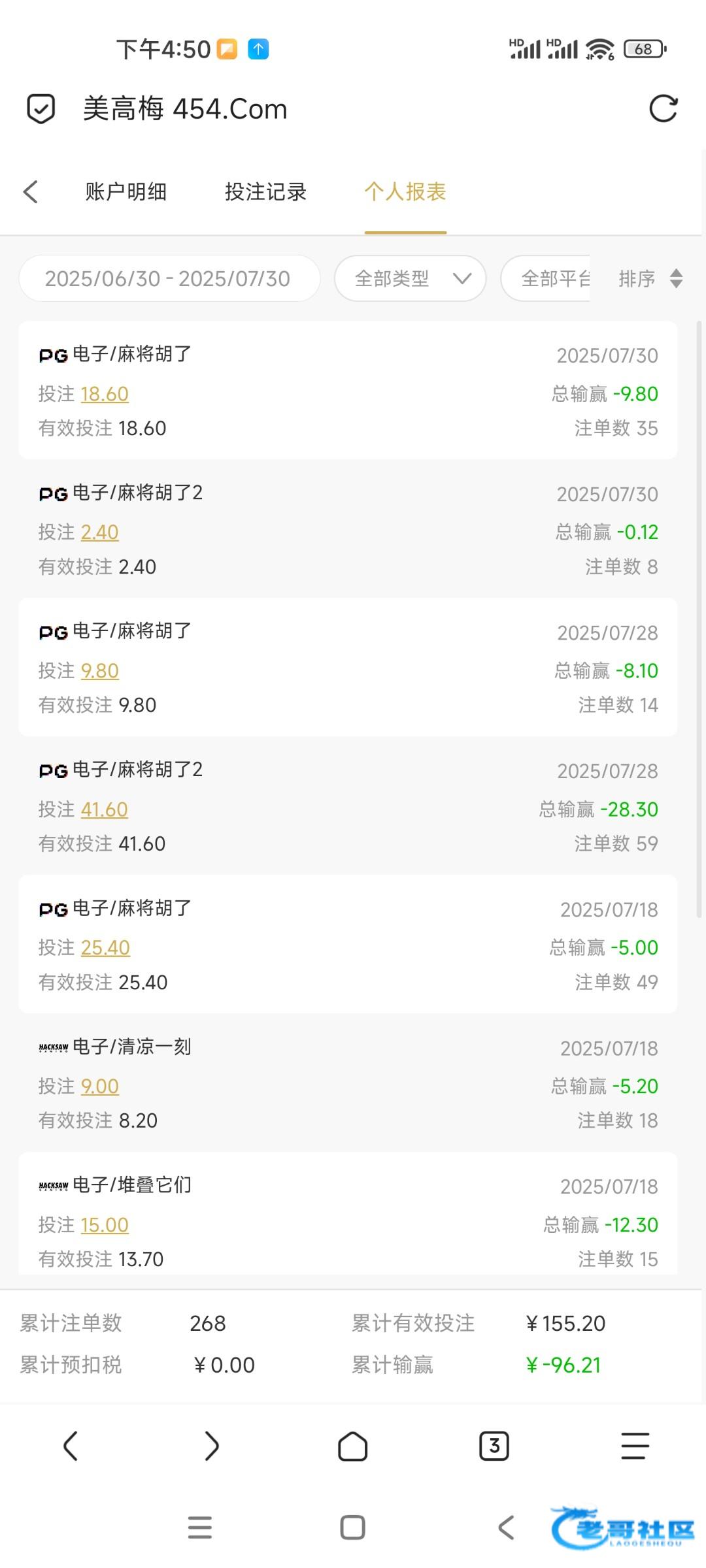Expand the 全部平台 platform dropdown
The image size is (706, 1568).
pyautogui.click(x=546, y=279)
